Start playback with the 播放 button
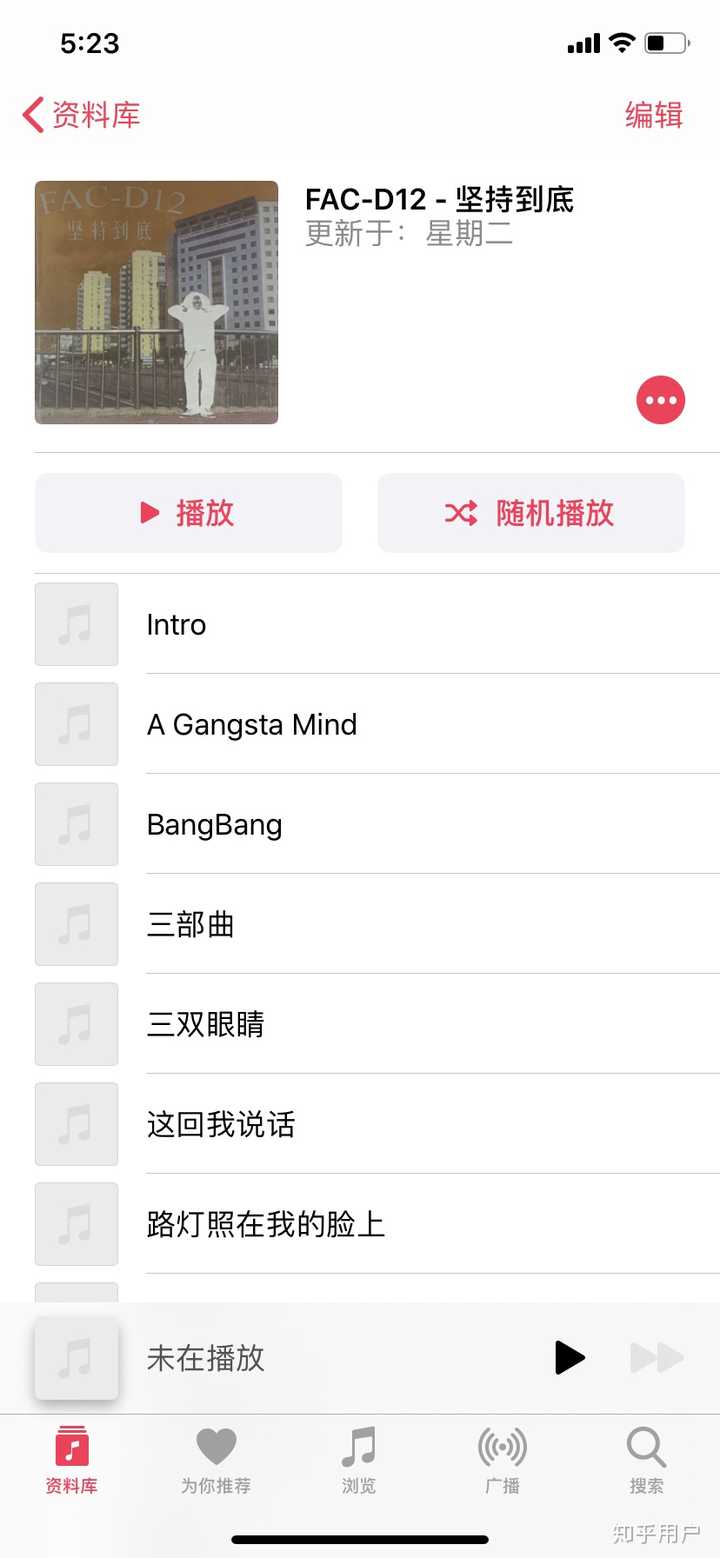This screenshot has width=720, height=1558. (188, 512)
